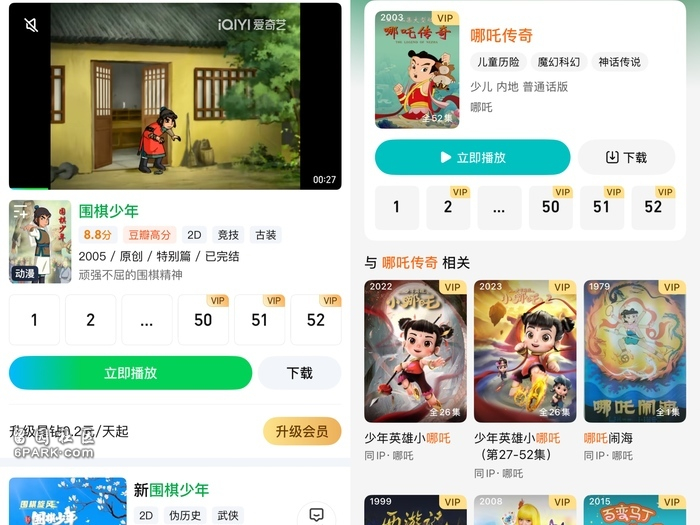Start playing 围棋少年 now
700x525 pixels.
pos(130,373)
